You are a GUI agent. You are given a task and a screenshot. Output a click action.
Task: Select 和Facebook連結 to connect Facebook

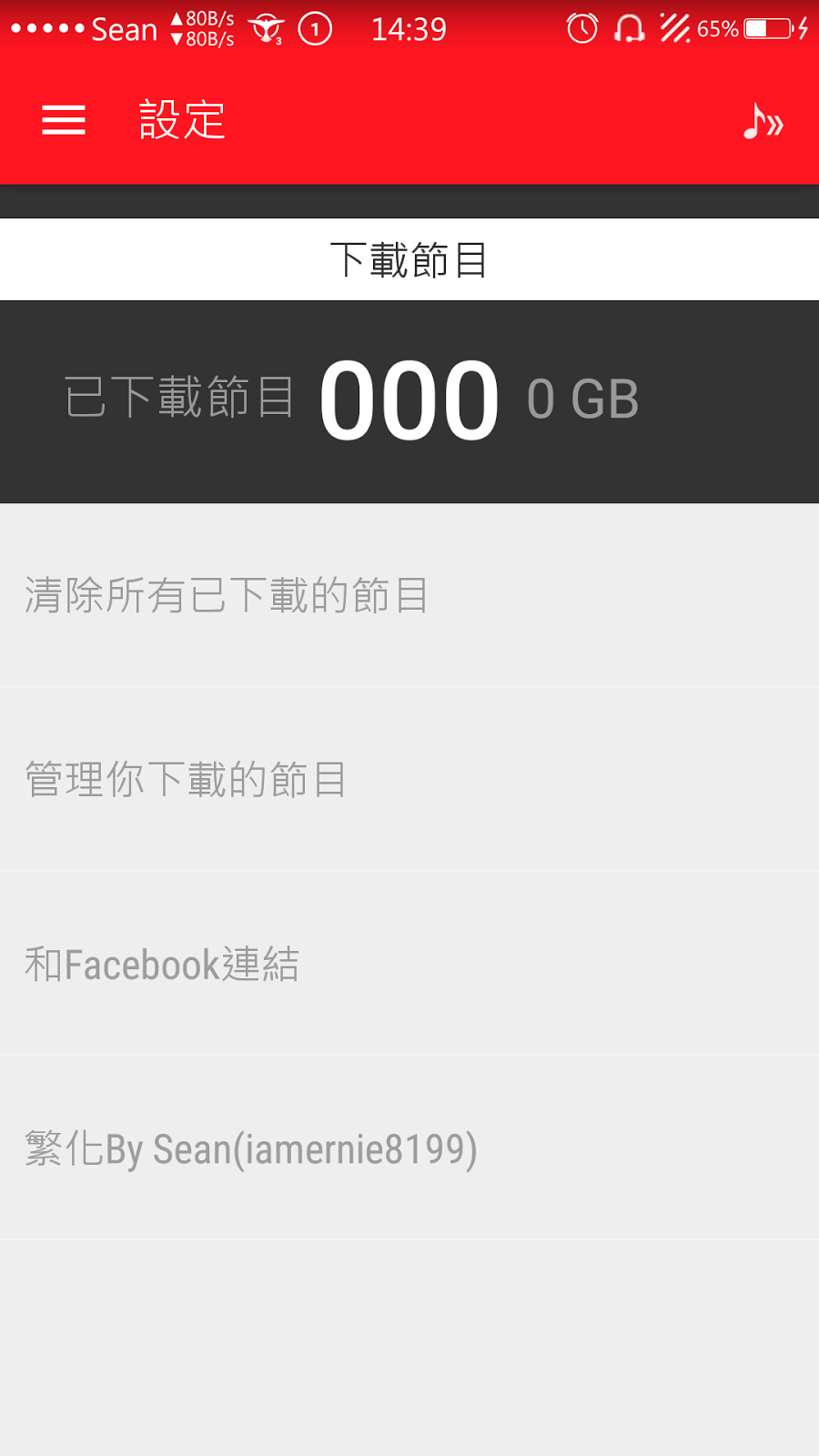(409, 965)
